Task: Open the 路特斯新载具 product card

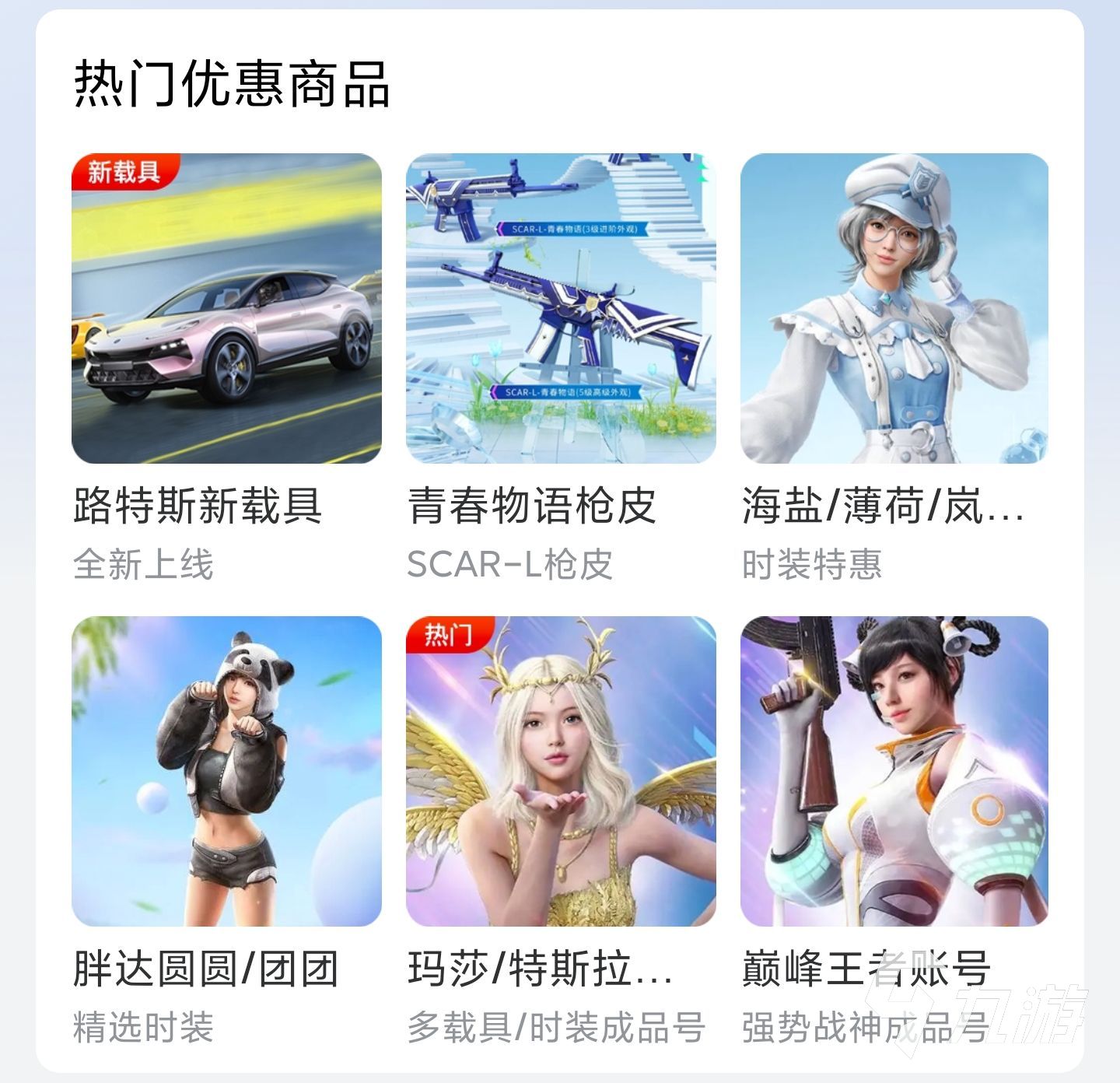Action: point(226,308)
